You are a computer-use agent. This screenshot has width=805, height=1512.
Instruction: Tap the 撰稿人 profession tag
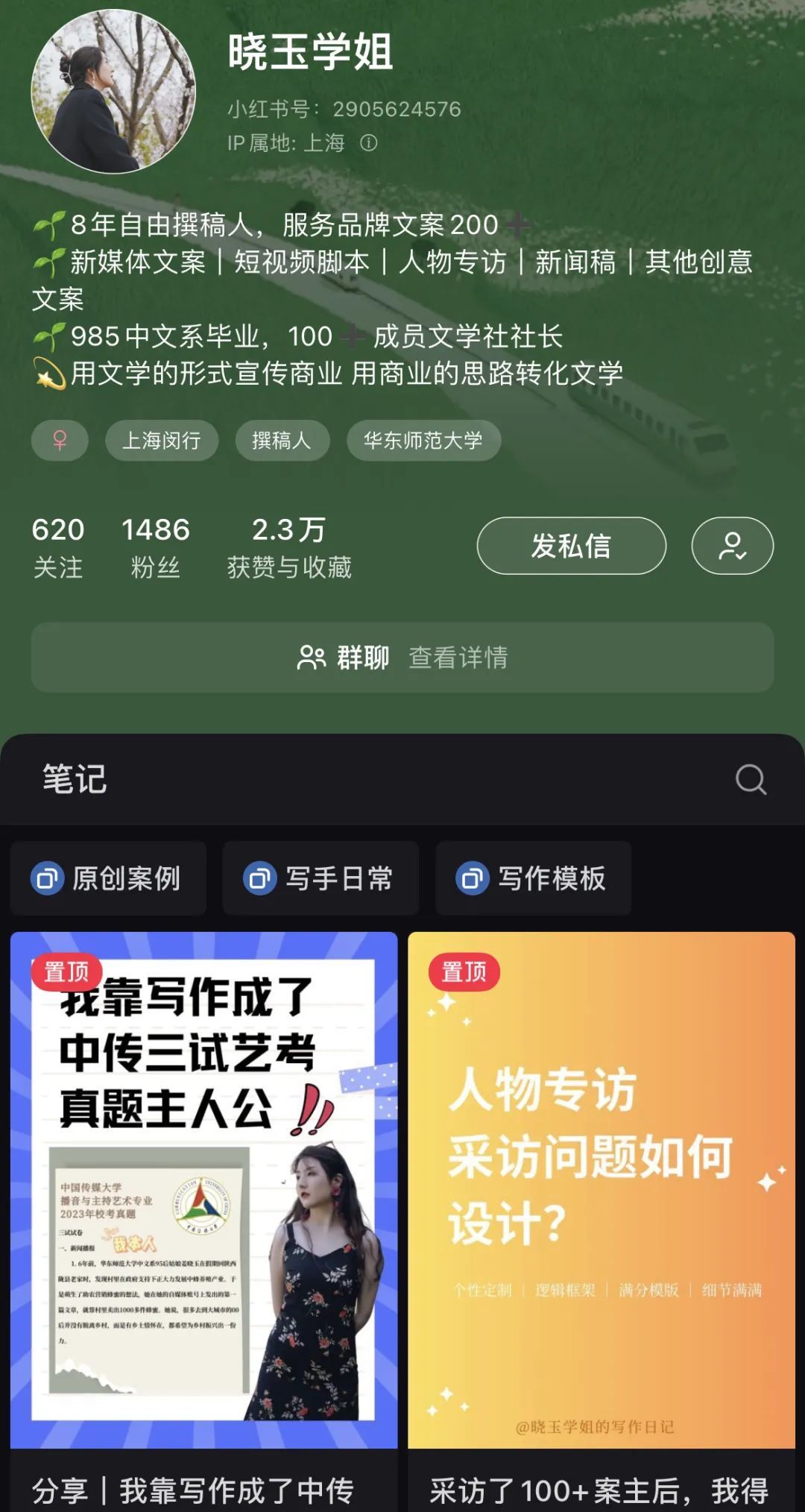point(282,441)
